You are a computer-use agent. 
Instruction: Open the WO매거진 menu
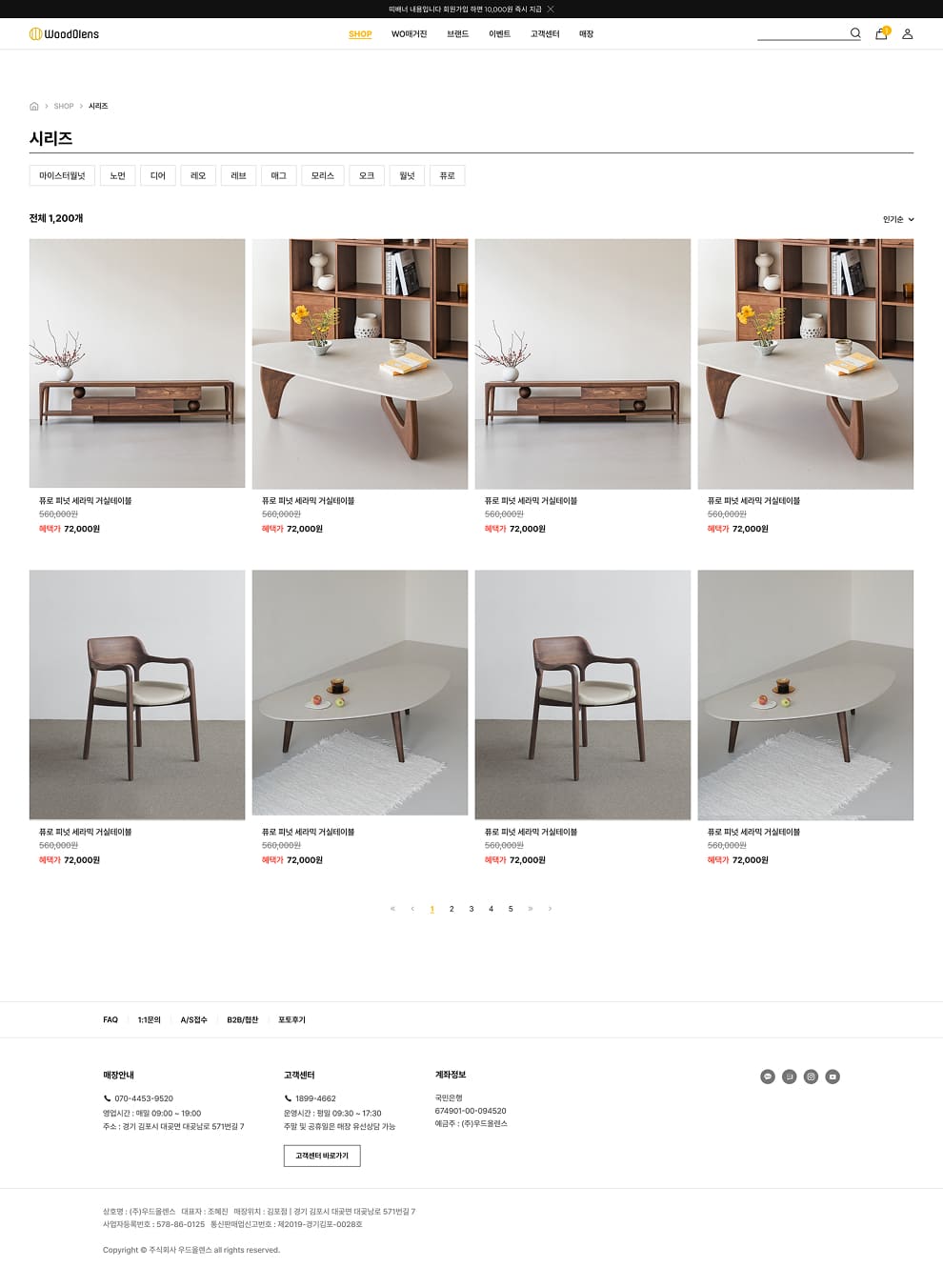pos(409,34)
